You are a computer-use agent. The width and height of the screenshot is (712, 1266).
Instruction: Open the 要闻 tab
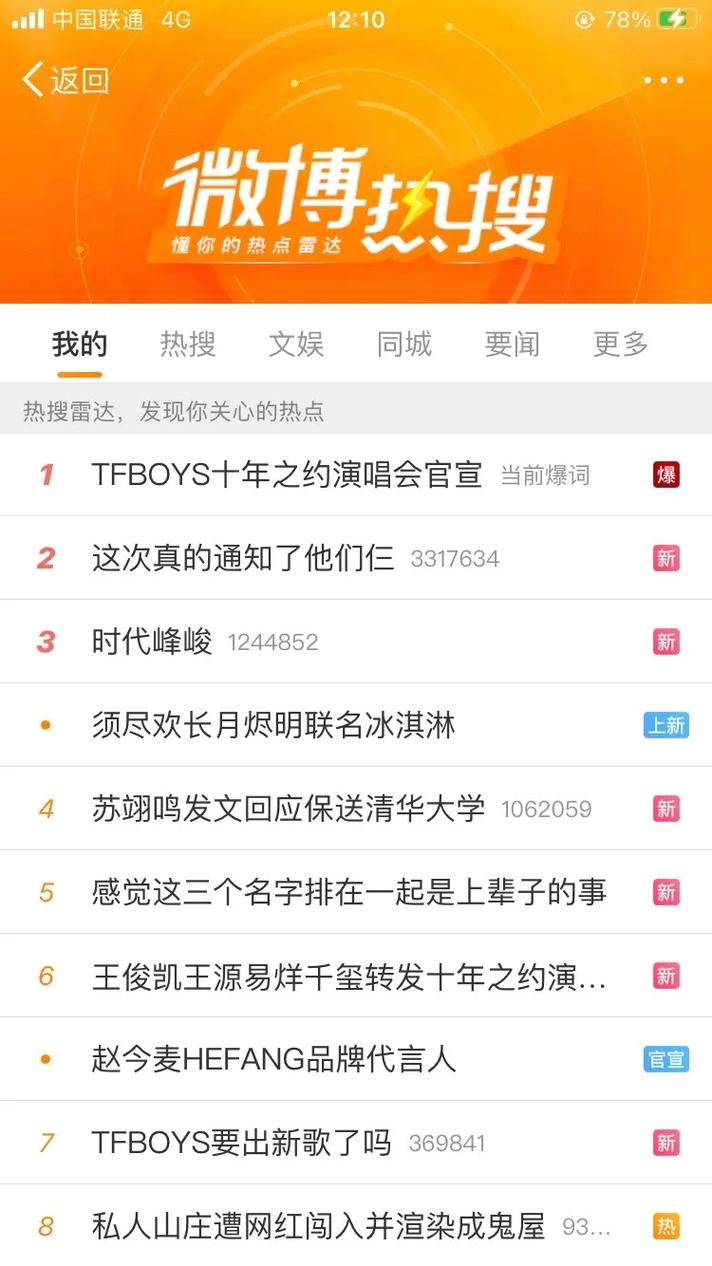point(512,344)
